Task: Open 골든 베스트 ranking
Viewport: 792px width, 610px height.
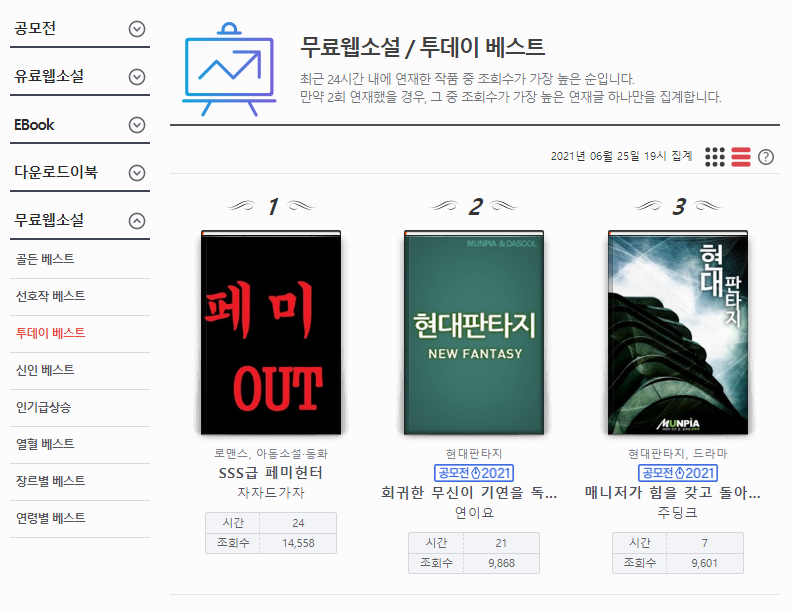Action: [x=46, y=259]
